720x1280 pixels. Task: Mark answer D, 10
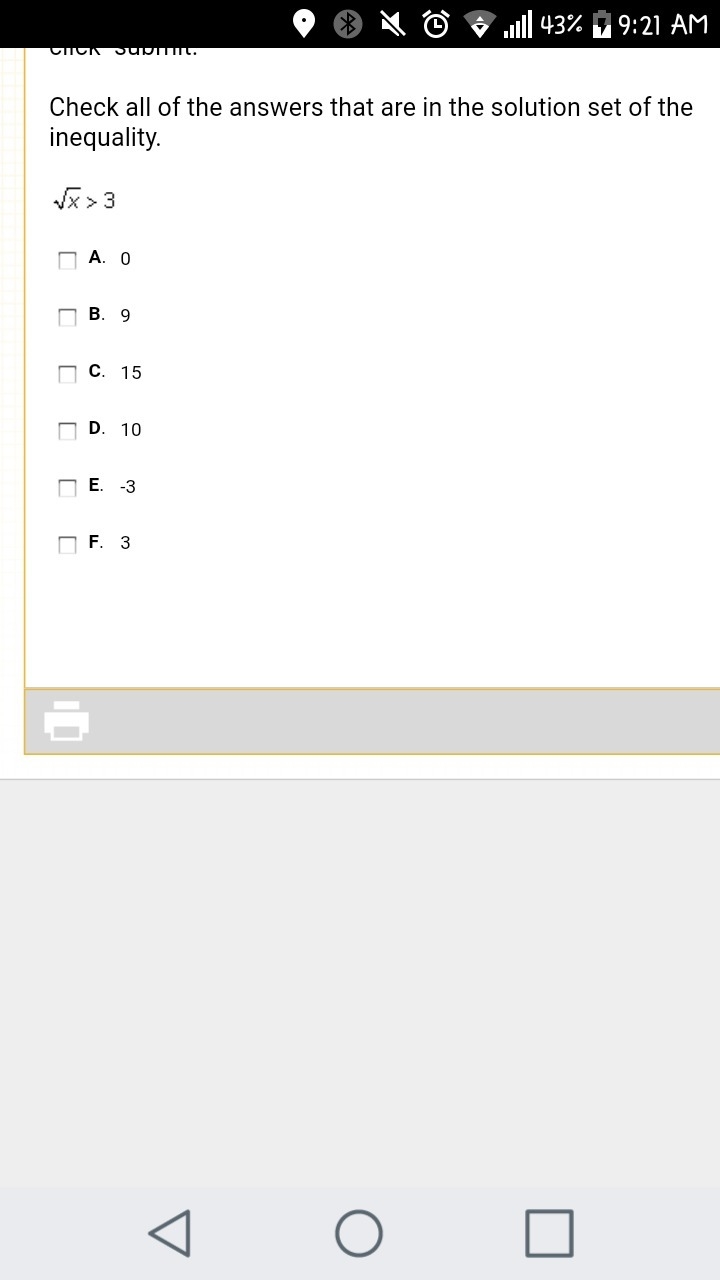(x=67, y=431)
